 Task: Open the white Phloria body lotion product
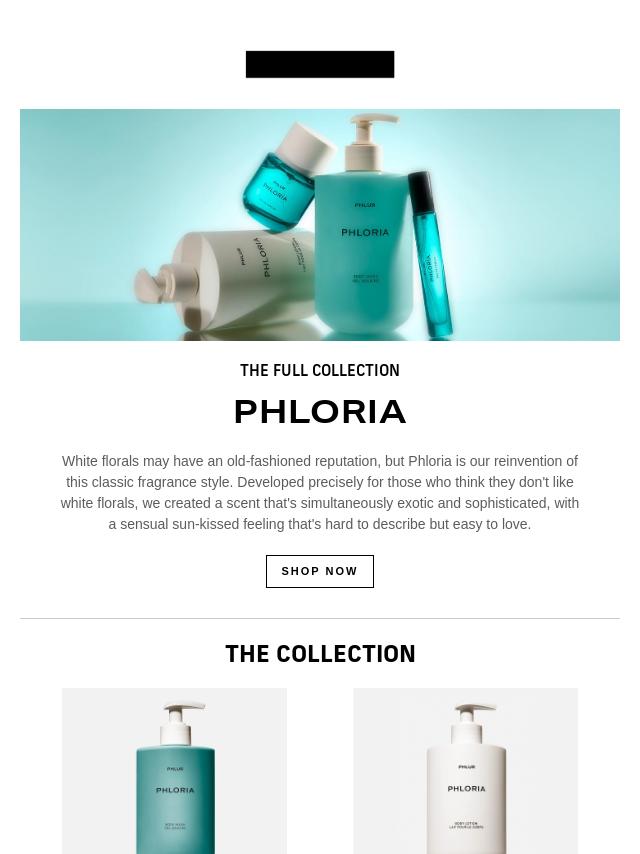pos(465,771)
